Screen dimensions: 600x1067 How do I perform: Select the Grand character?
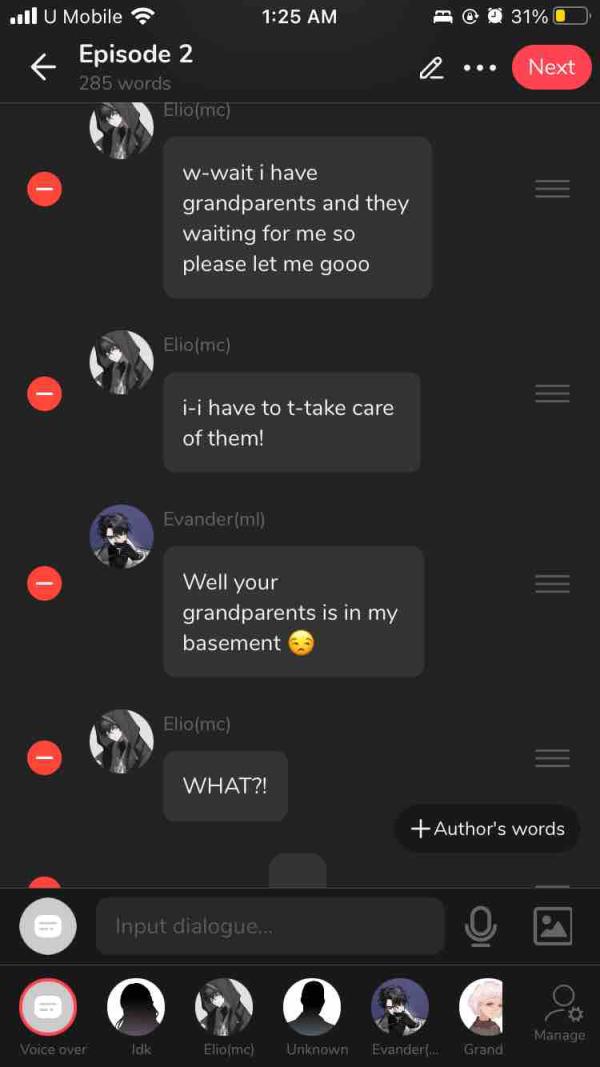(482, 1007)
